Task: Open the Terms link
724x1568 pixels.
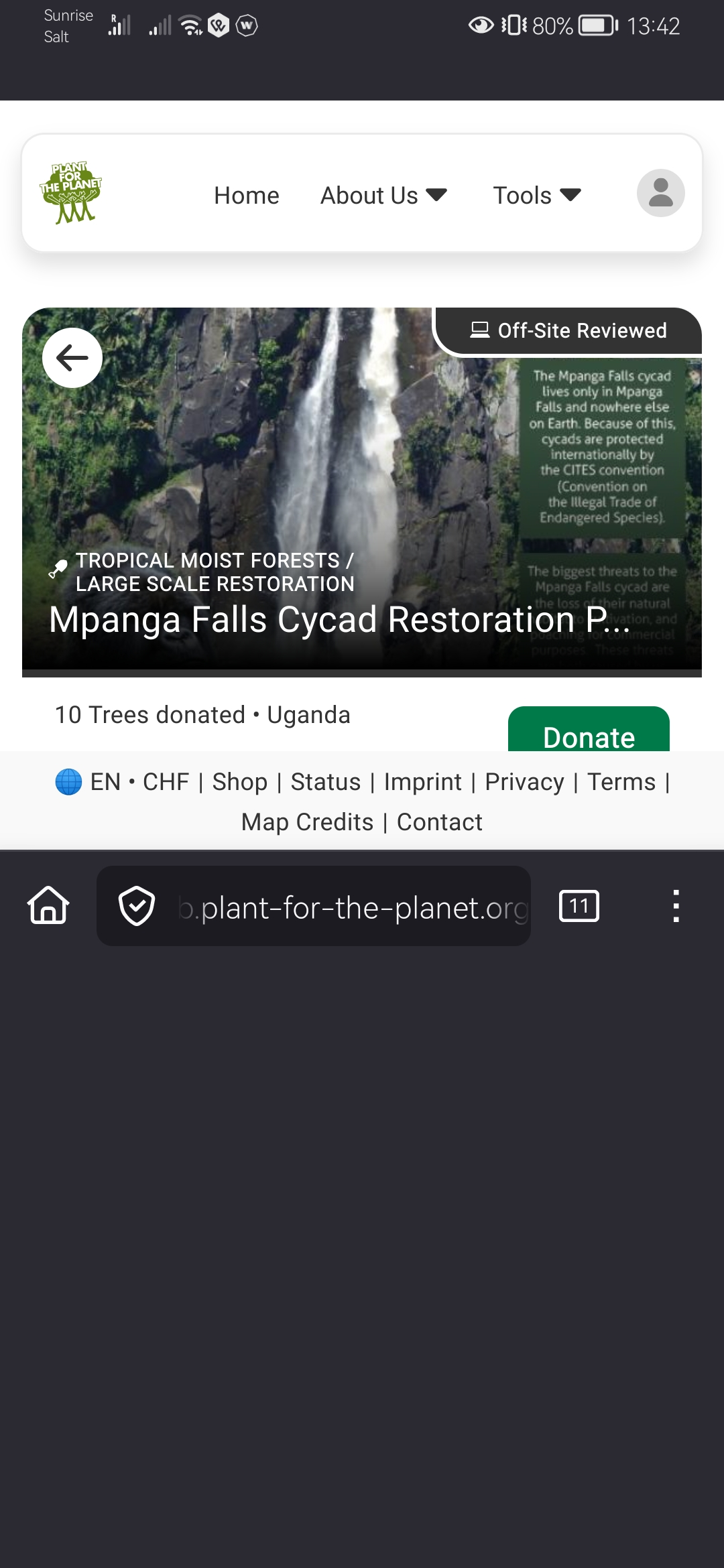Action: point(621,782)
